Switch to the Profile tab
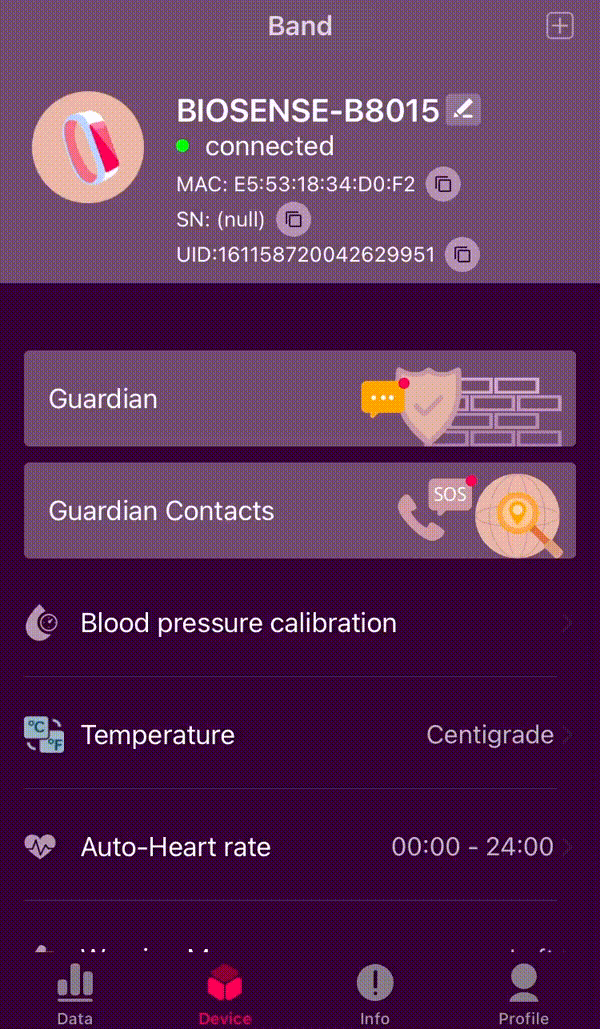 [x=524, y=995]
